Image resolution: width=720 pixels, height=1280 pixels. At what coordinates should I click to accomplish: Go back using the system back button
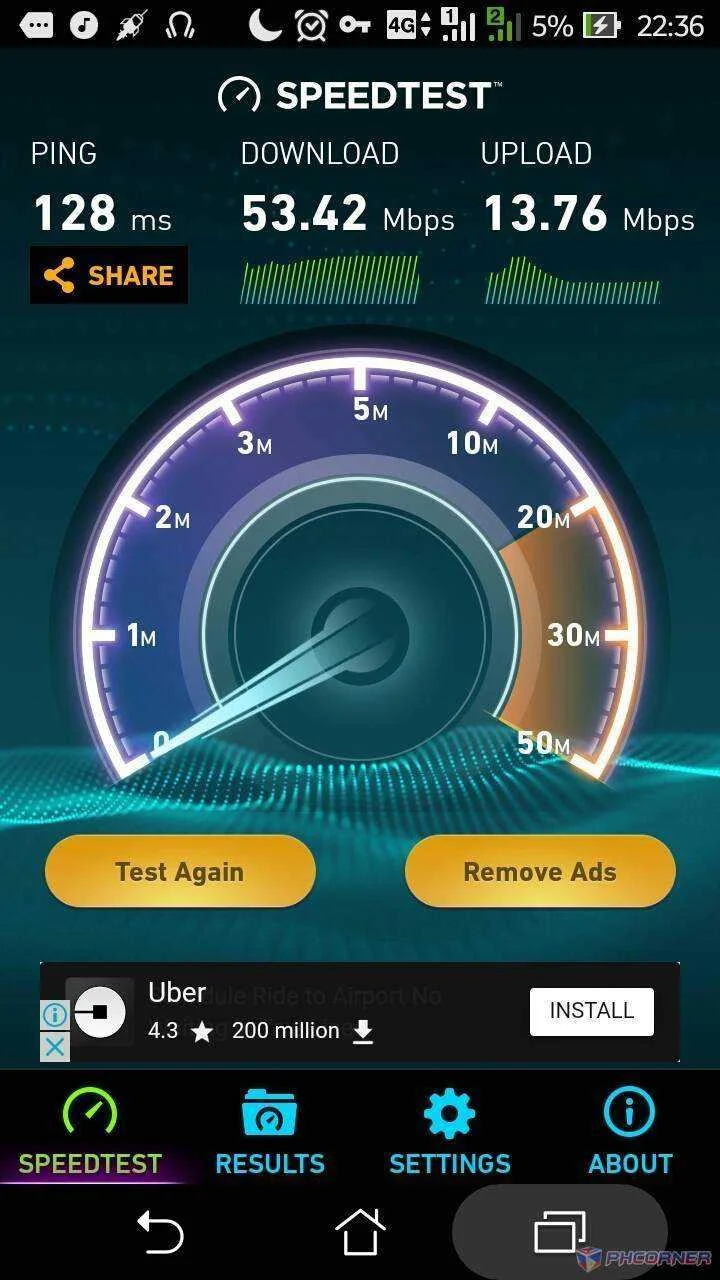click(160, 1231)
